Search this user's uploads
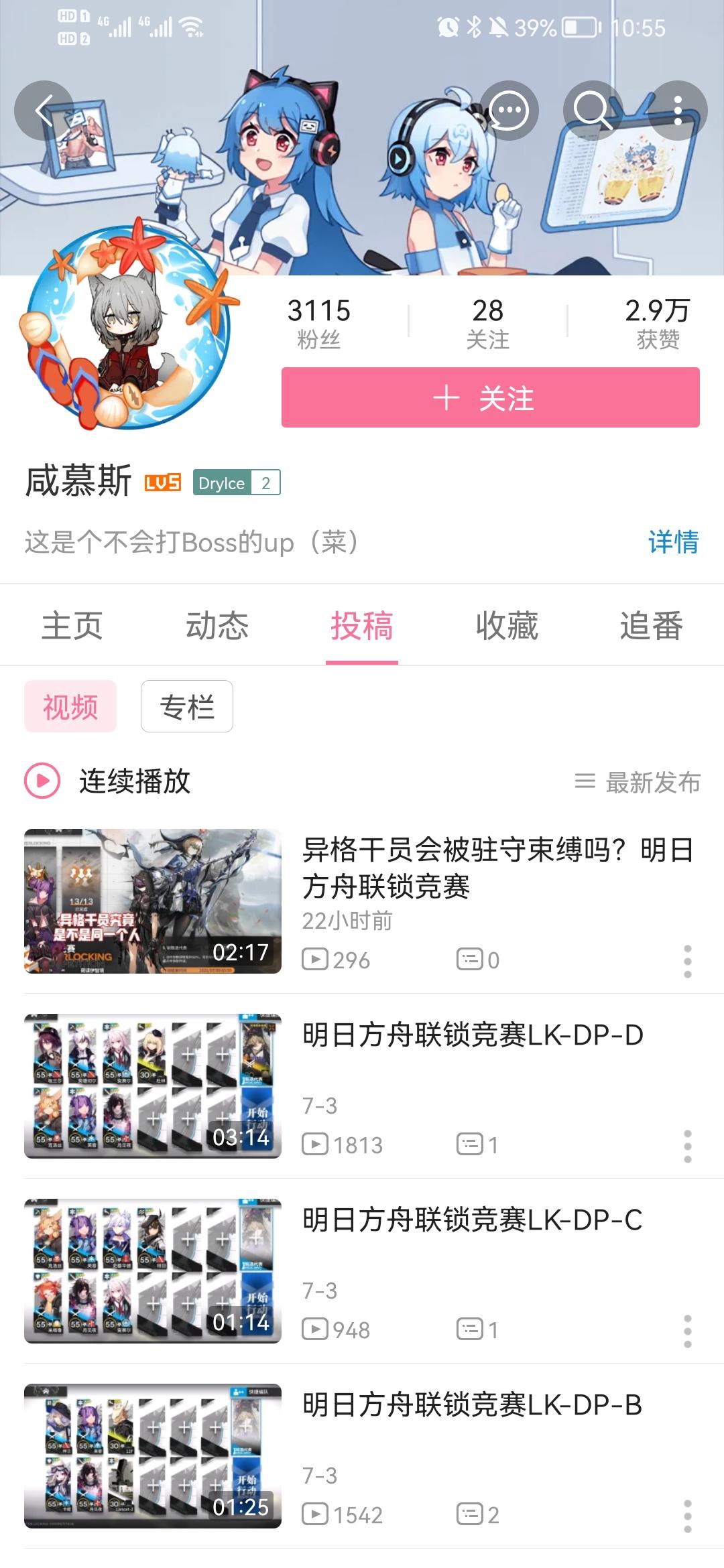The image size is (724, 1568). [593, 111]
